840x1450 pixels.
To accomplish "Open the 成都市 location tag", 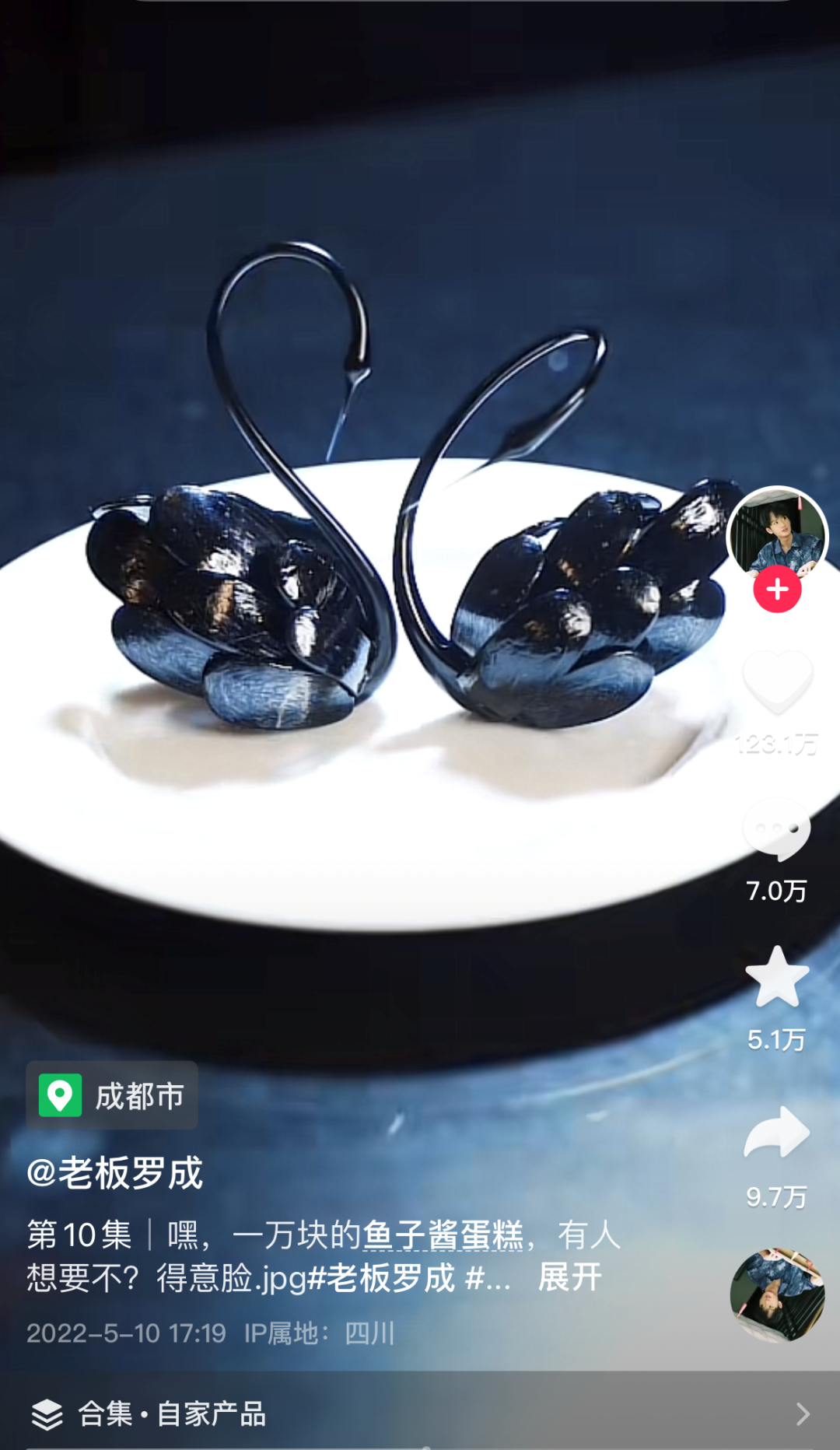I will click(x=112, y=1095).
